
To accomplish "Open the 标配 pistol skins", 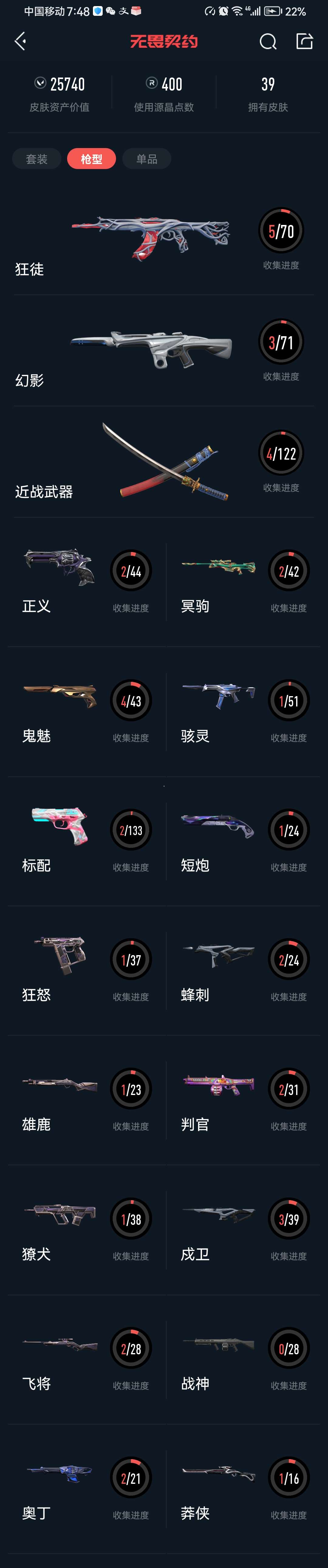I will (85, 841).
